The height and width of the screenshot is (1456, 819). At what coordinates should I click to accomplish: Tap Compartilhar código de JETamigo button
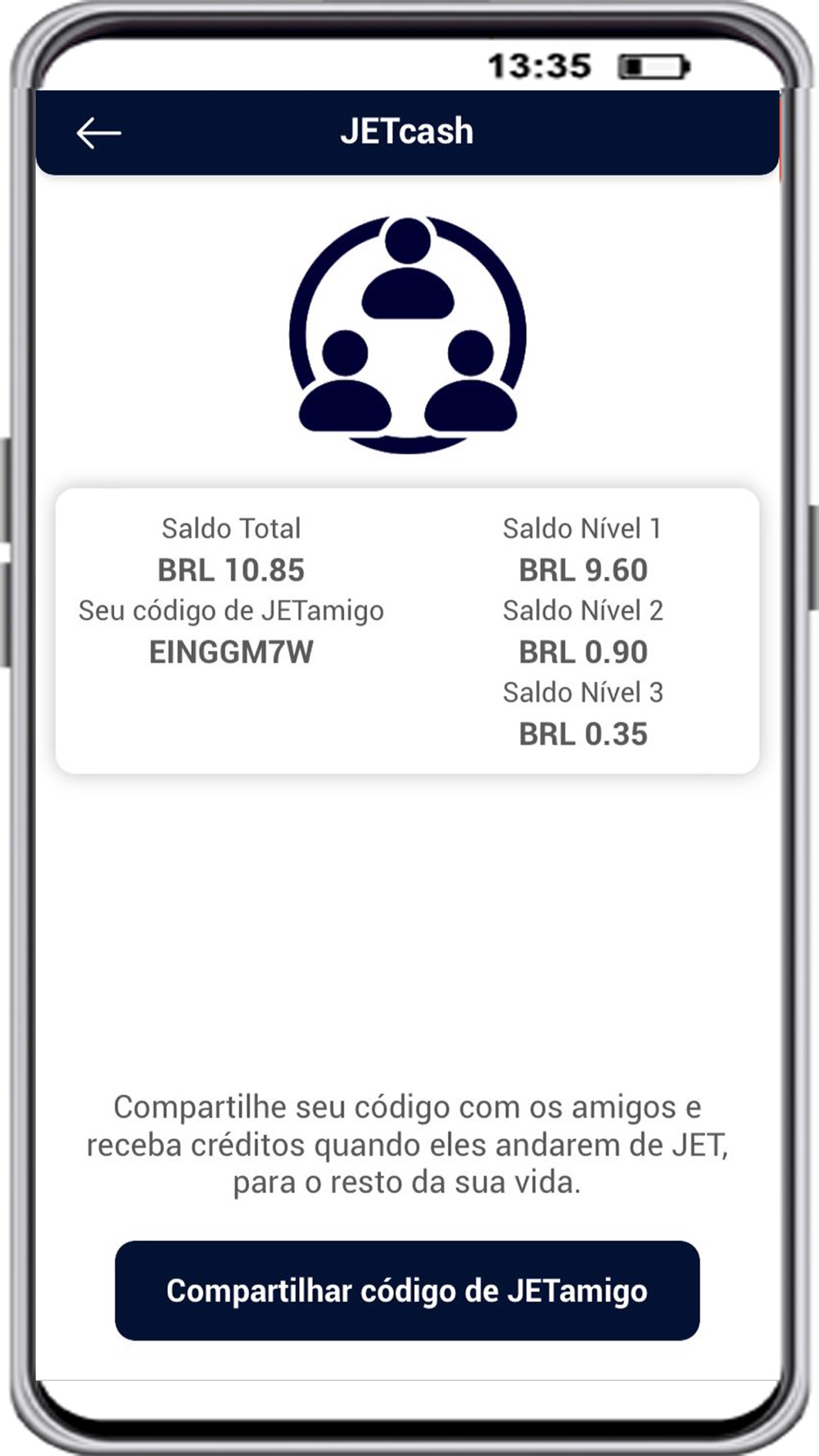point(407,1291)
